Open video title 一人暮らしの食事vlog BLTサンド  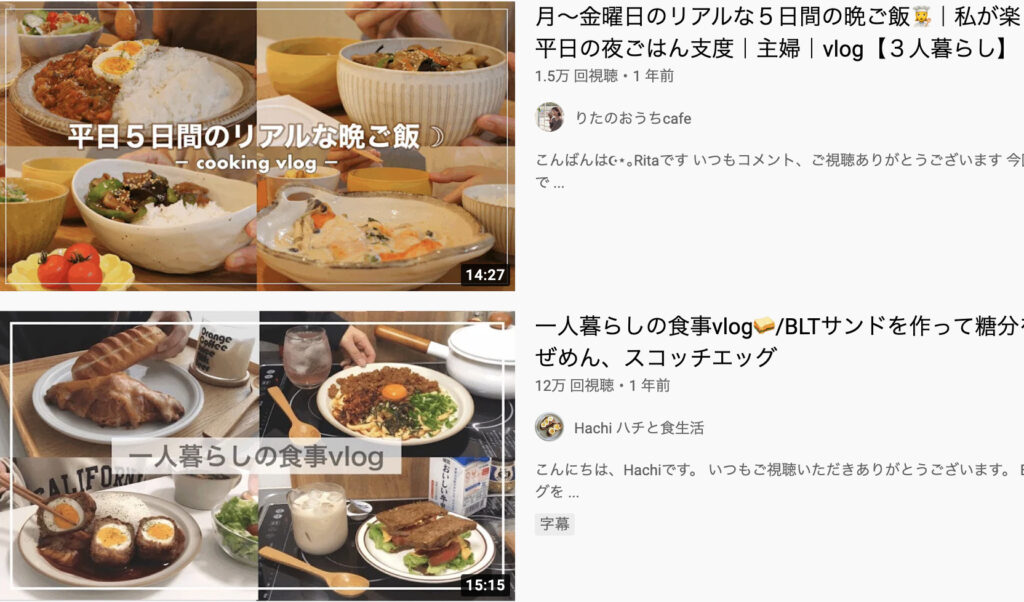[770, 341]
